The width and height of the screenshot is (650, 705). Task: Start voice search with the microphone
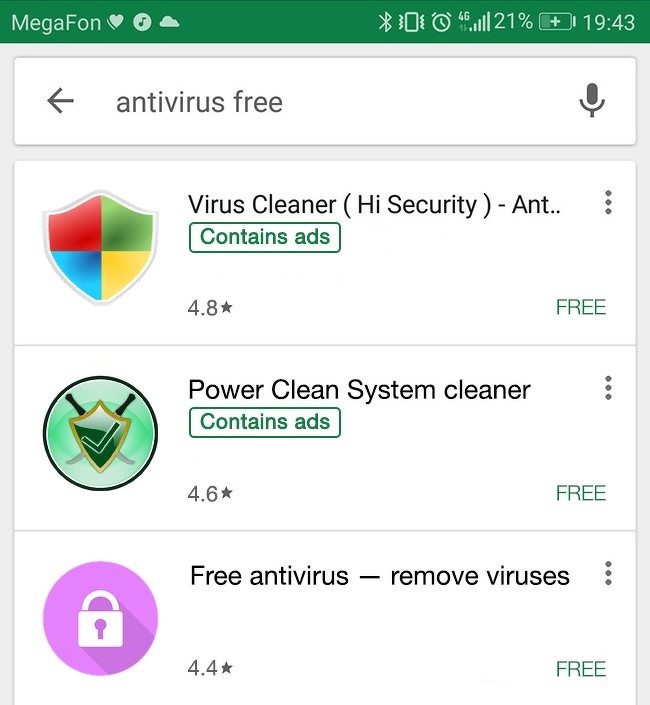pyautogui.click(x=592, y=101)
